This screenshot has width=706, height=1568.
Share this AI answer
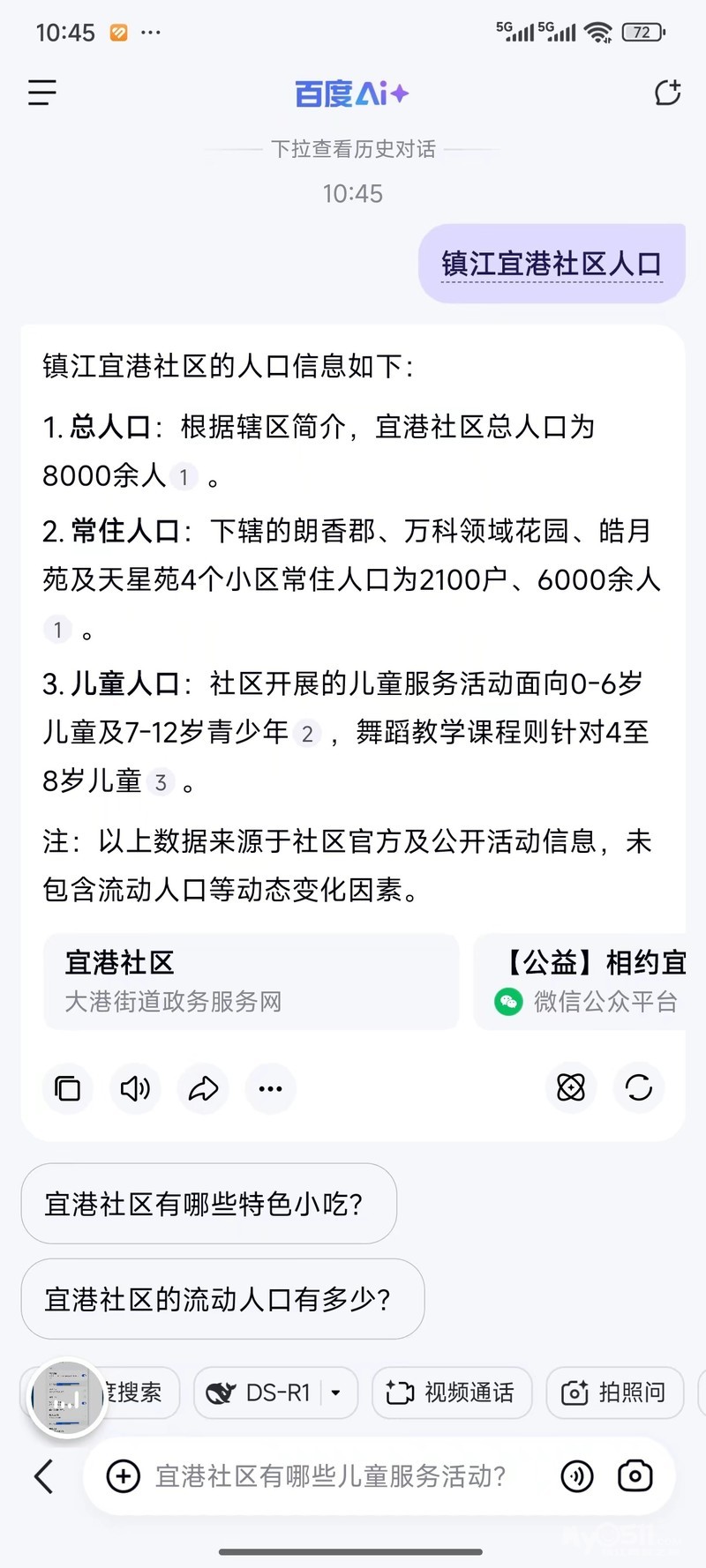coord(203,1088)
